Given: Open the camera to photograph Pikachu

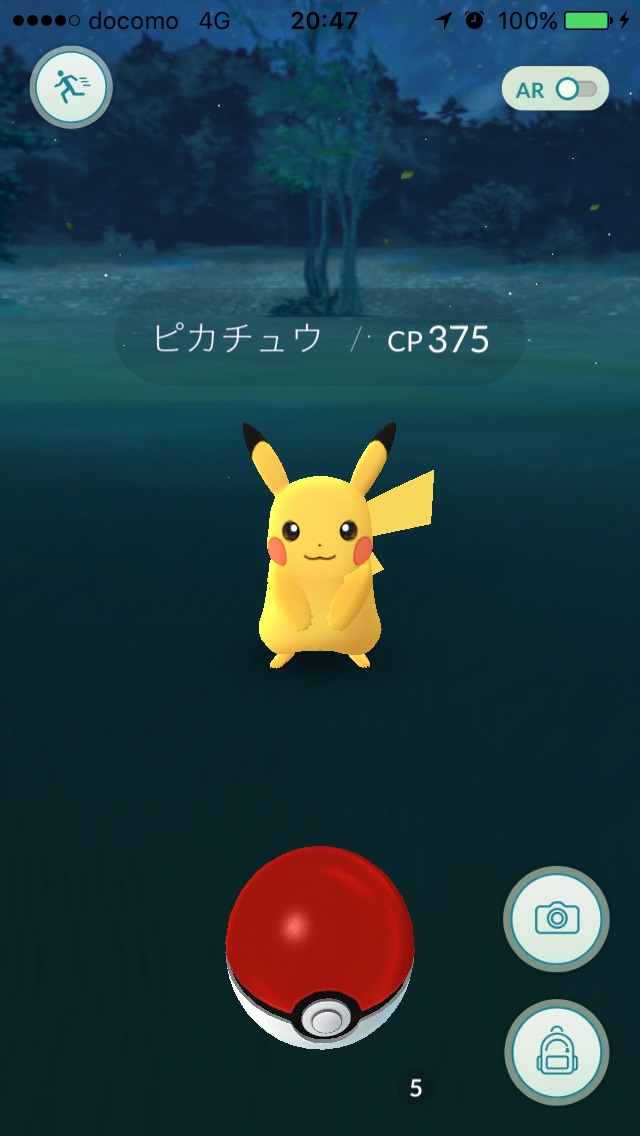Looking at the screenshot, I should (557, 917).
